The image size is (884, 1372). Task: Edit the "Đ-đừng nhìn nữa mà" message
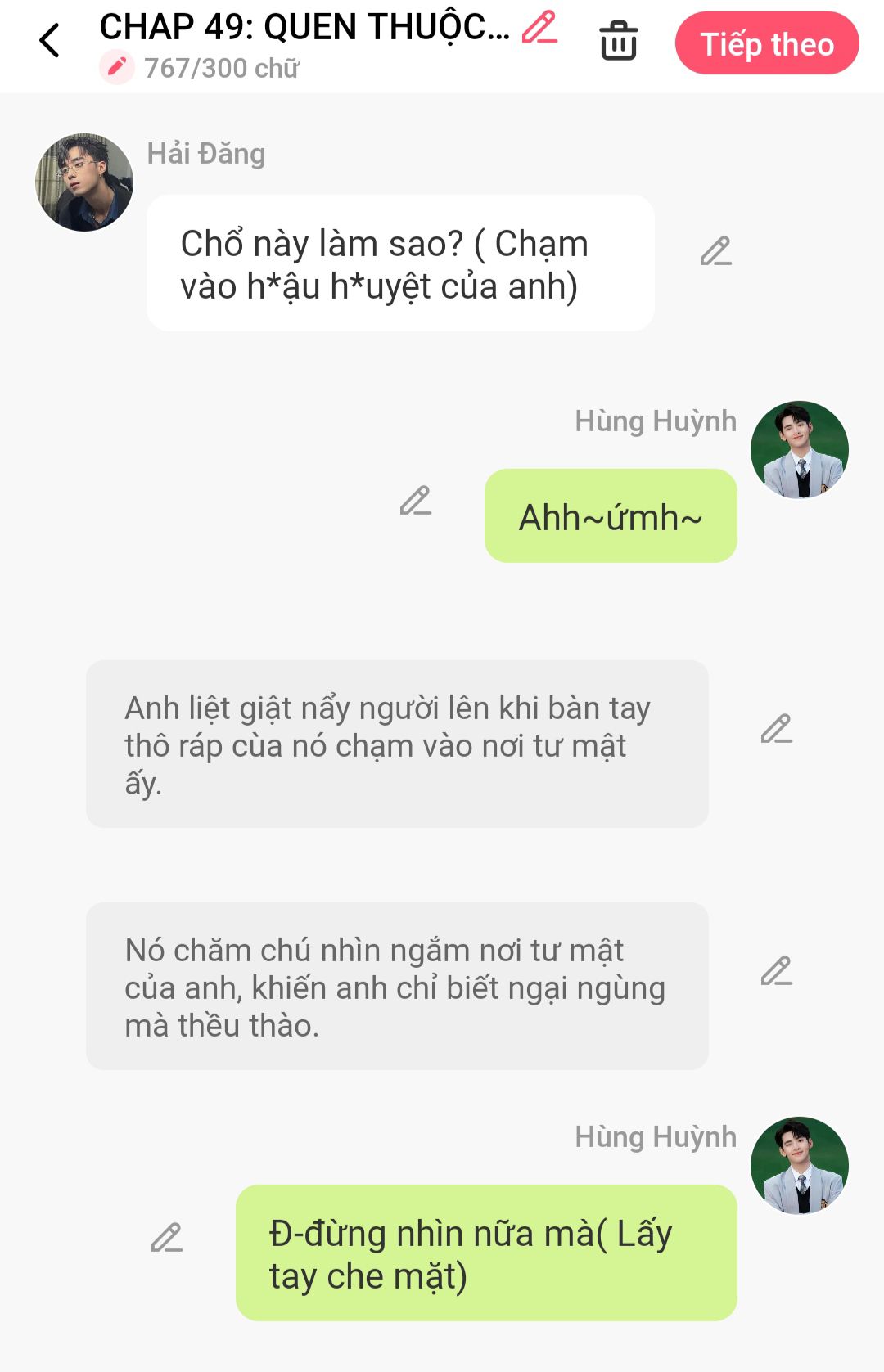(x=166, y=1239)
